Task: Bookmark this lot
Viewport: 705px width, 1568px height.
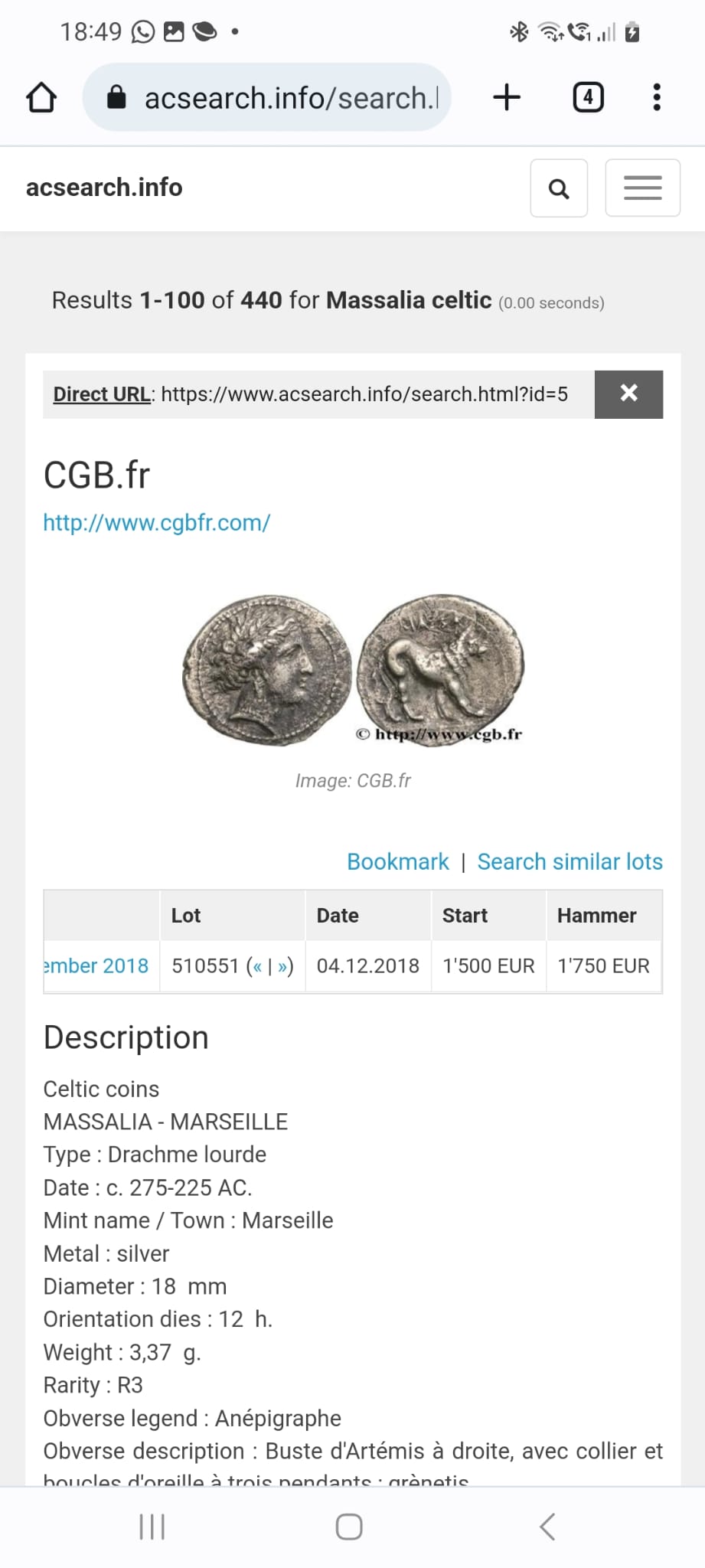Action: (x=398, y=862)
